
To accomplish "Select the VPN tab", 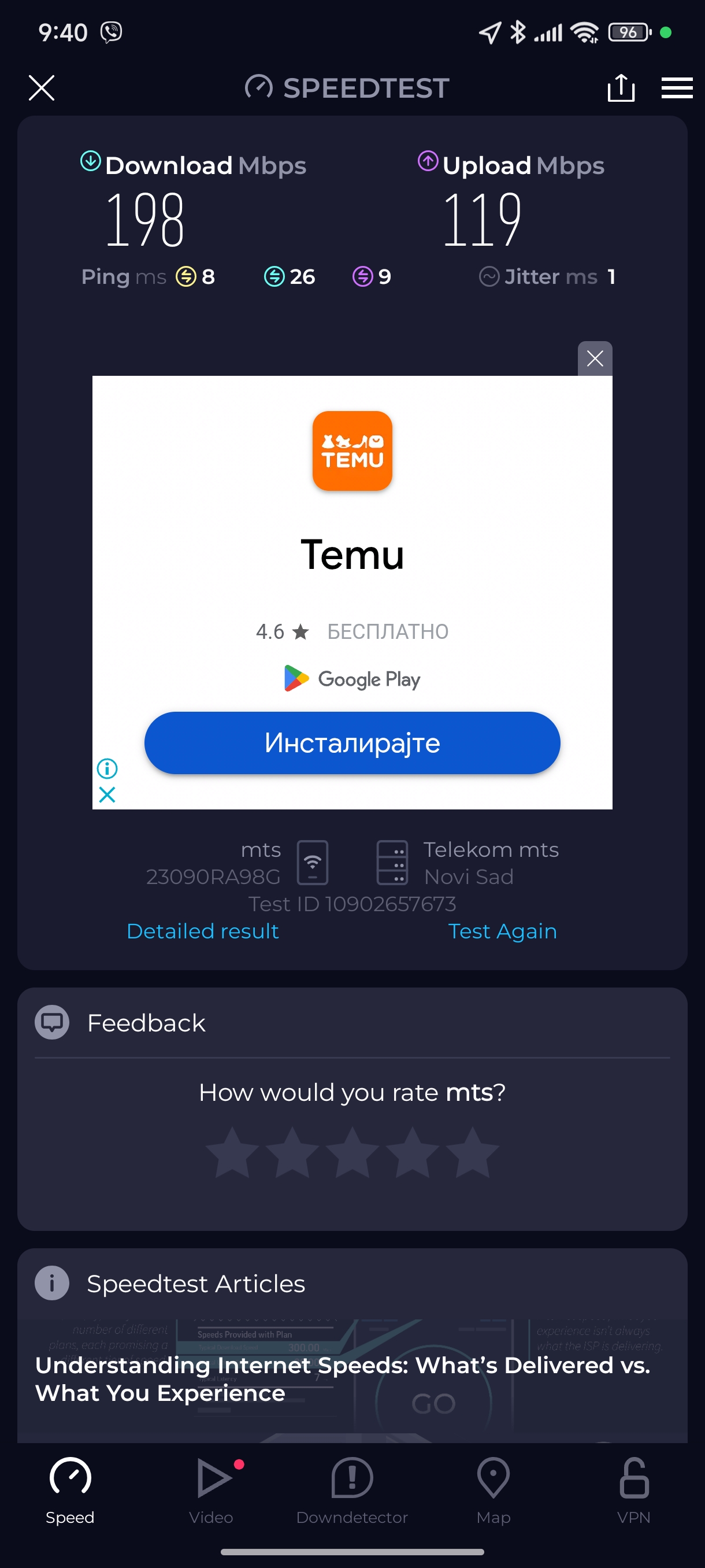I will pos(633,1489).
